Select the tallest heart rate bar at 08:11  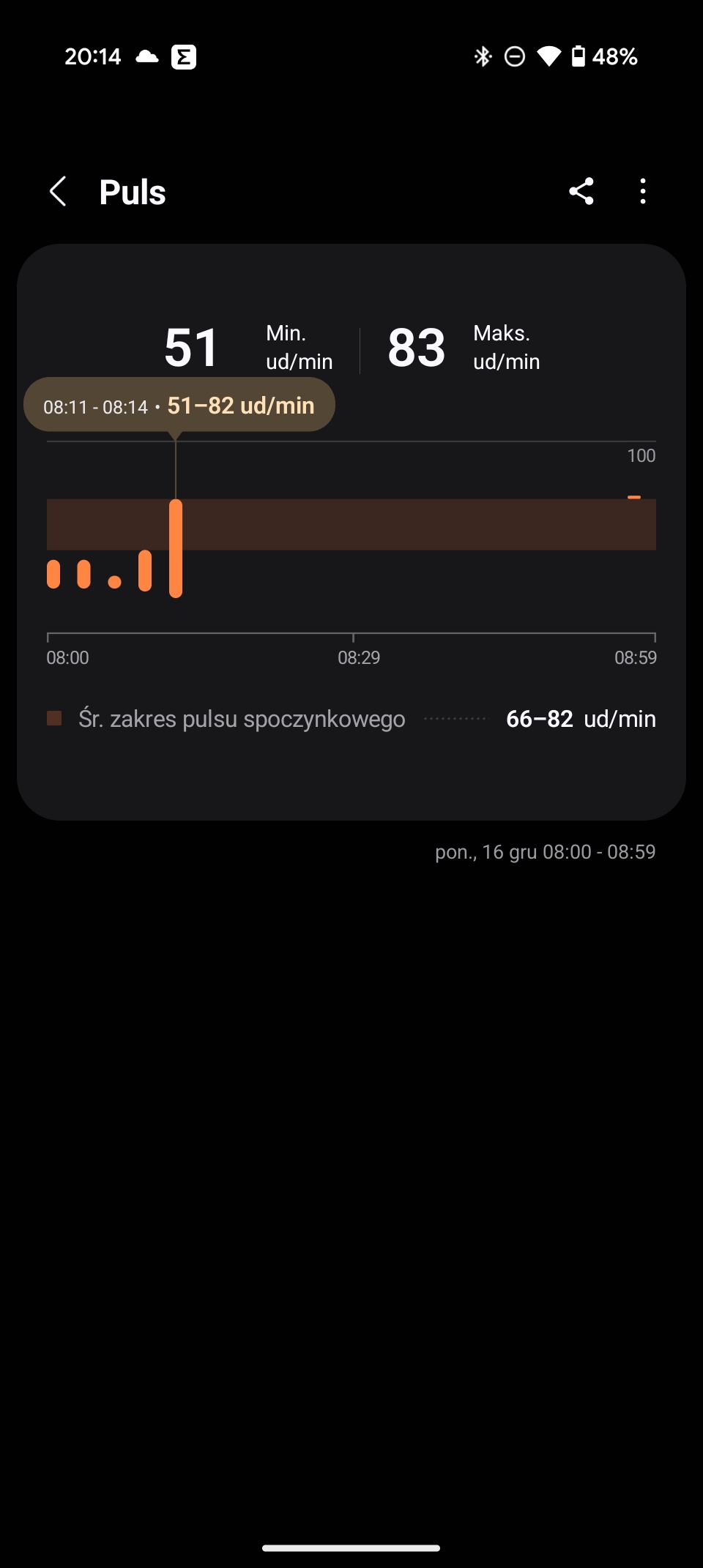[x=176, y=548]
